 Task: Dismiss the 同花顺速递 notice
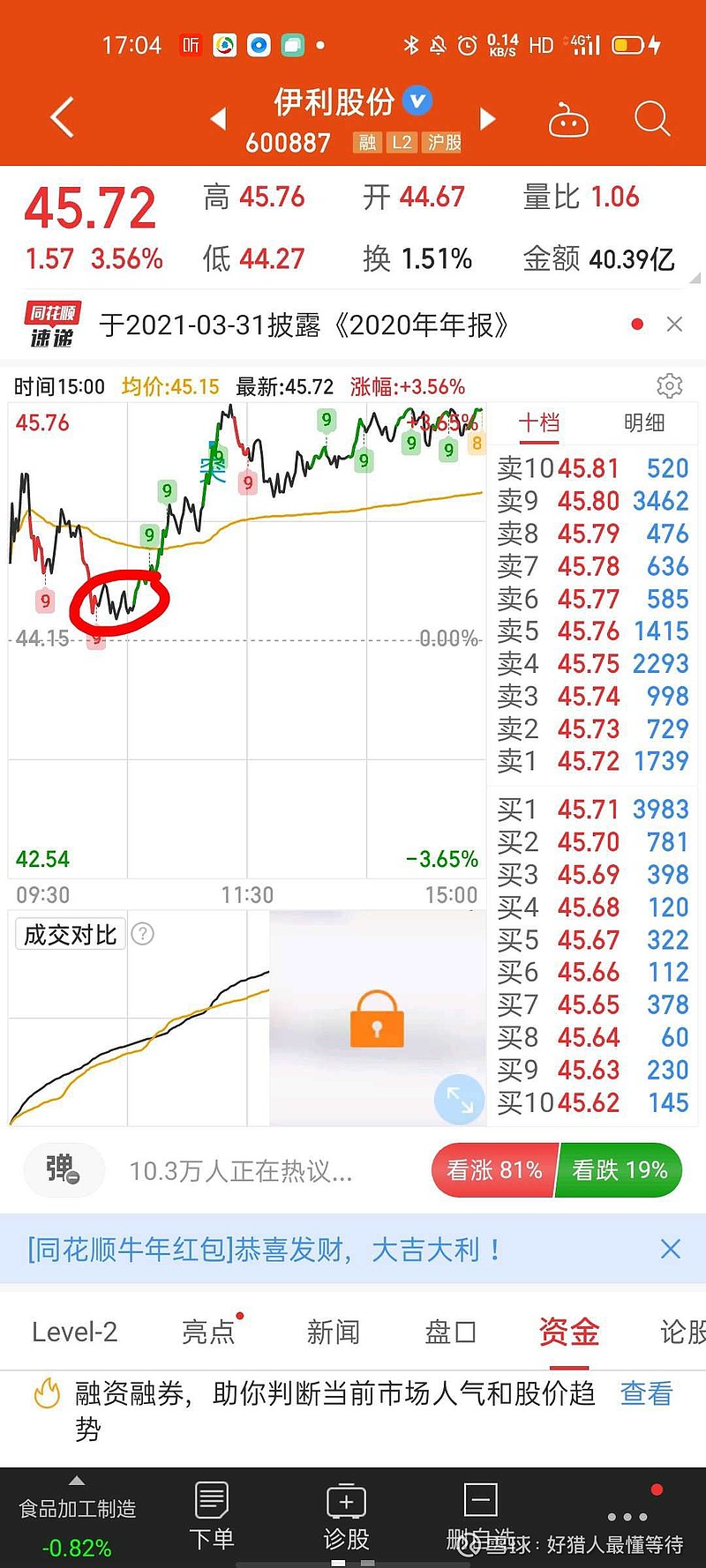pos(674,325)
